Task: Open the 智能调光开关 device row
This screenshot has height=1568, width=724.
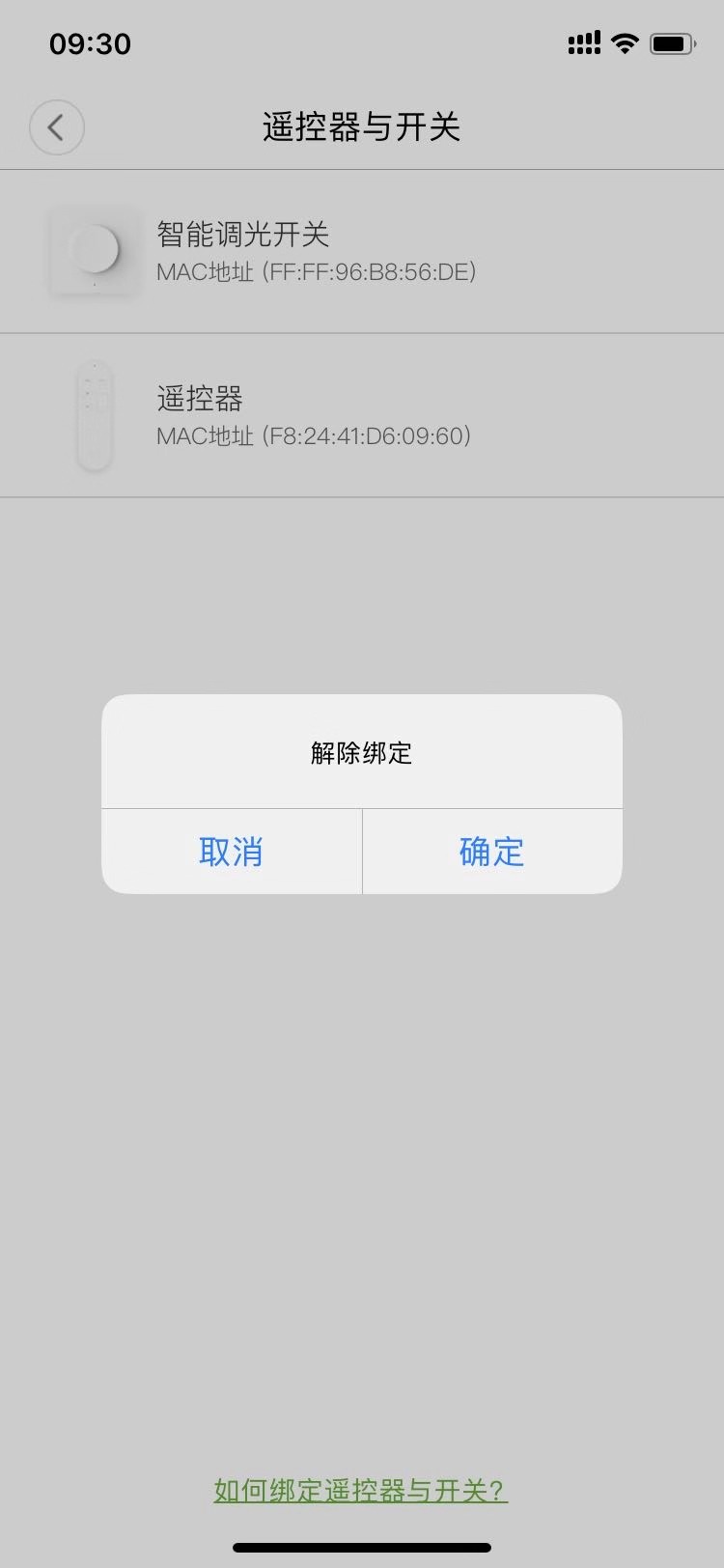Action: pyautogui.click(x=362, y=252)
